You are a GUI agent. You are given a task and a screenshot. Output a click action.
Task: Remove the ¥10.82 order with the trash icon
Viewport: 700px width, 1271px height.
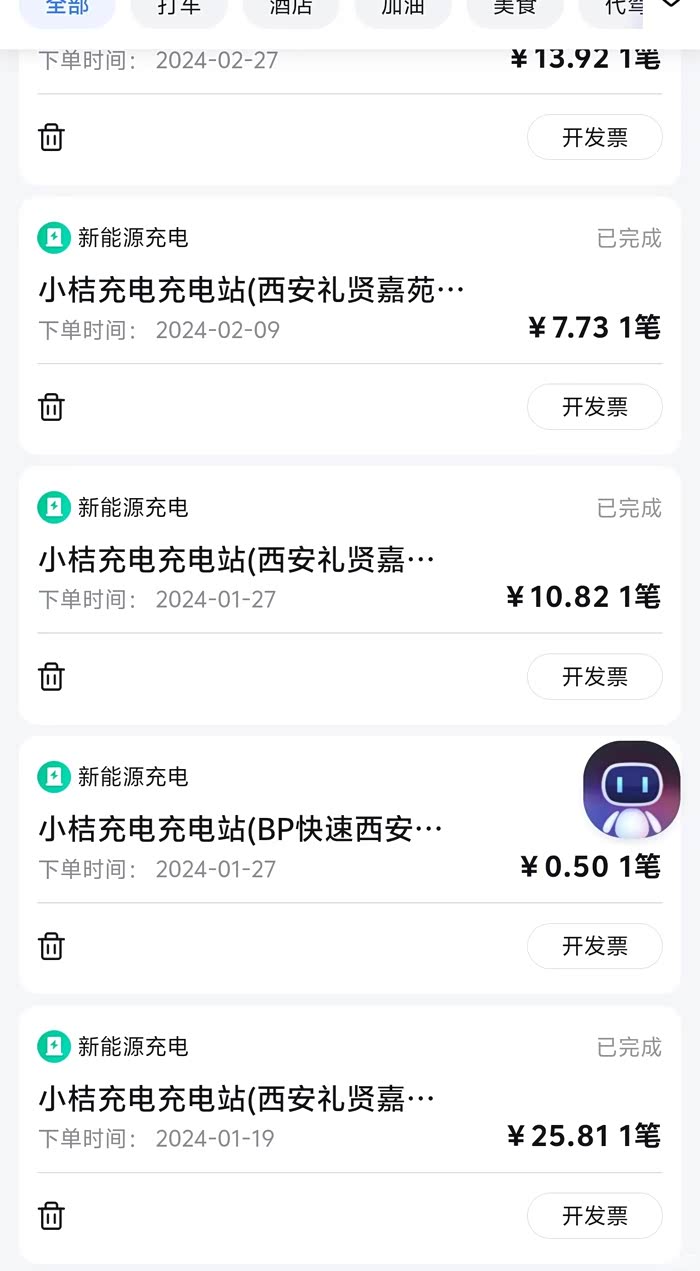[51, 677]
